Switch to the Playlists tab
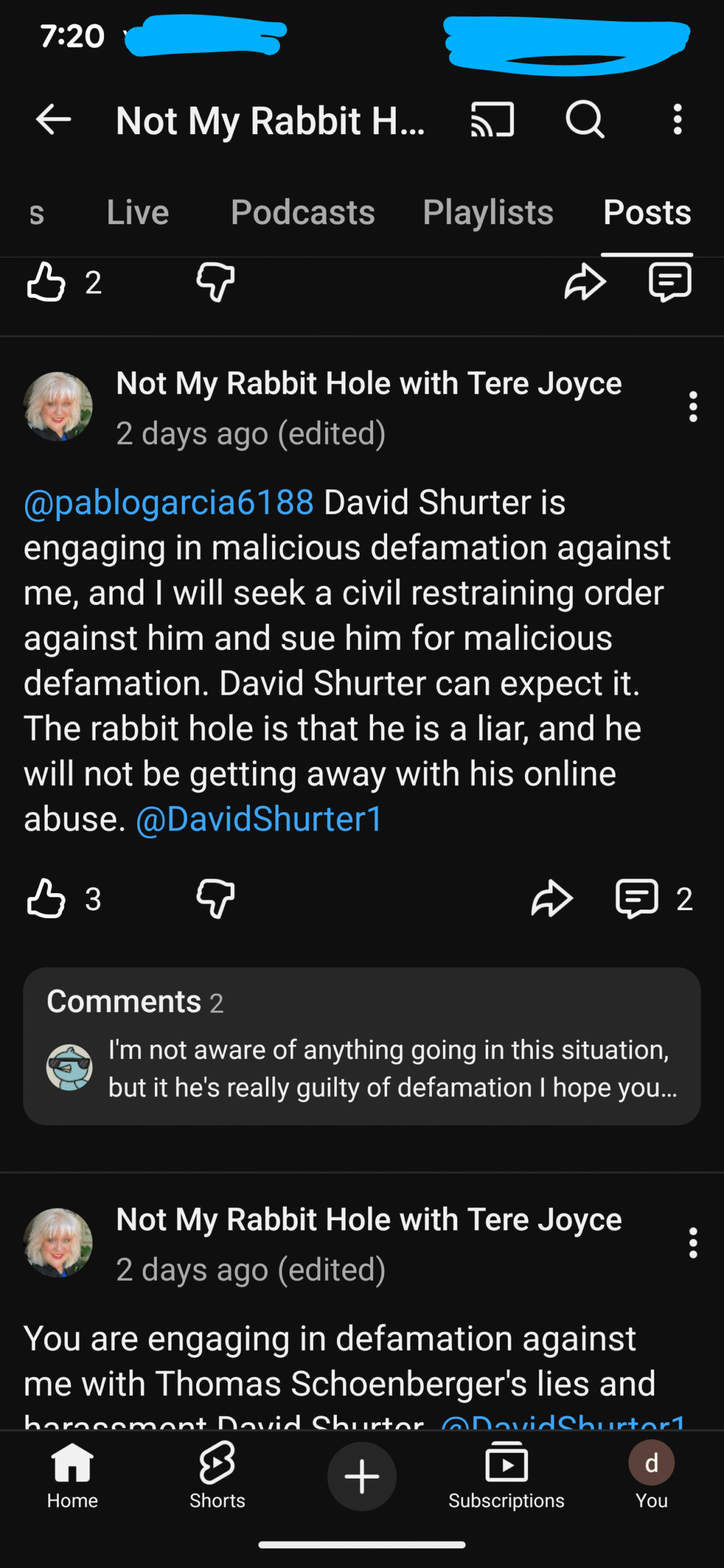Screen dimensions: 724x1568 click(488, 213)
